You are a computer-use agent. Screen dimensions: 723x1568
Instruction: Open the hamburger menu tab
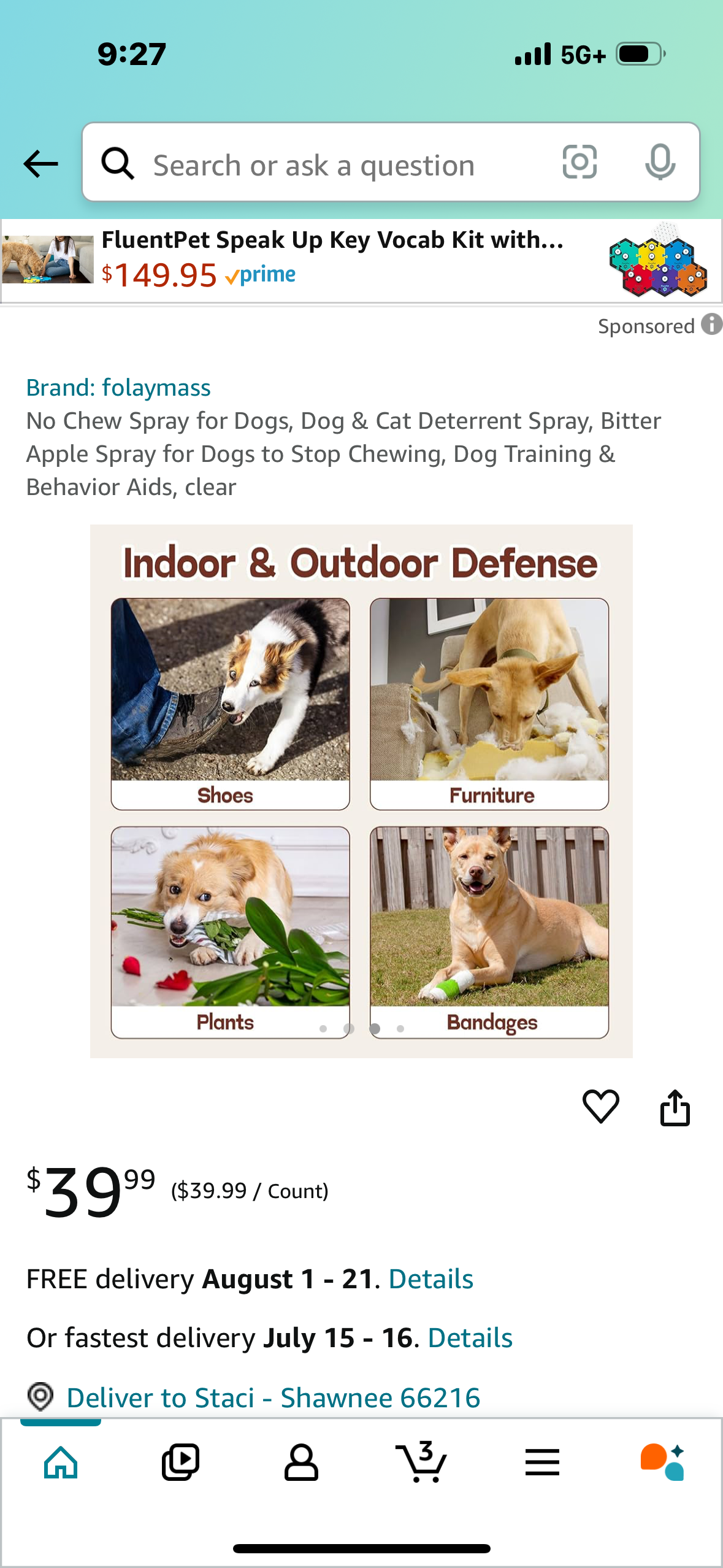point(542,1462)
